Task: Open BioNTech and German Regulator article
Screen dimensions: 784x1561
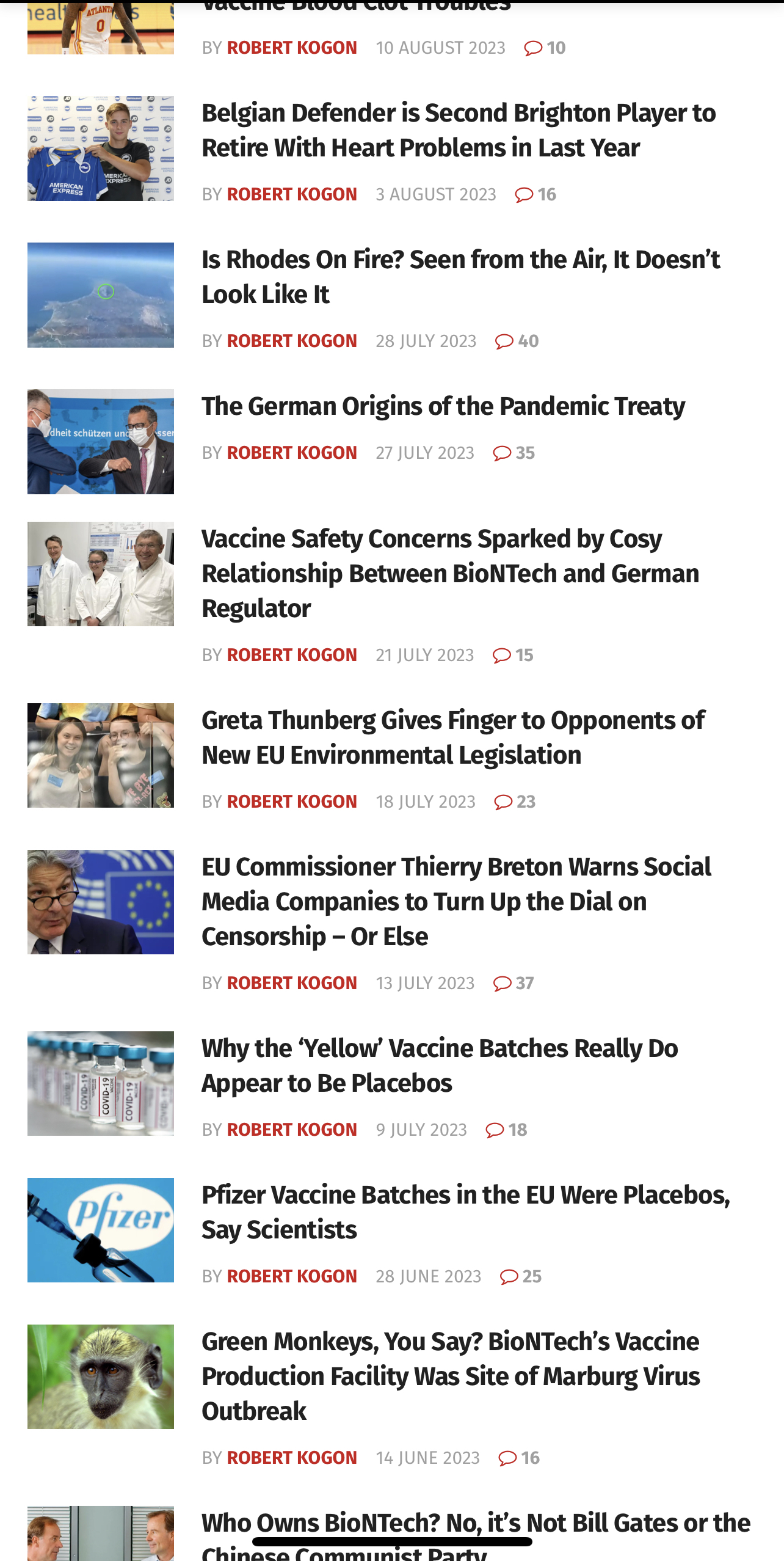Action: pyautogui.click(x=450, y=573)
